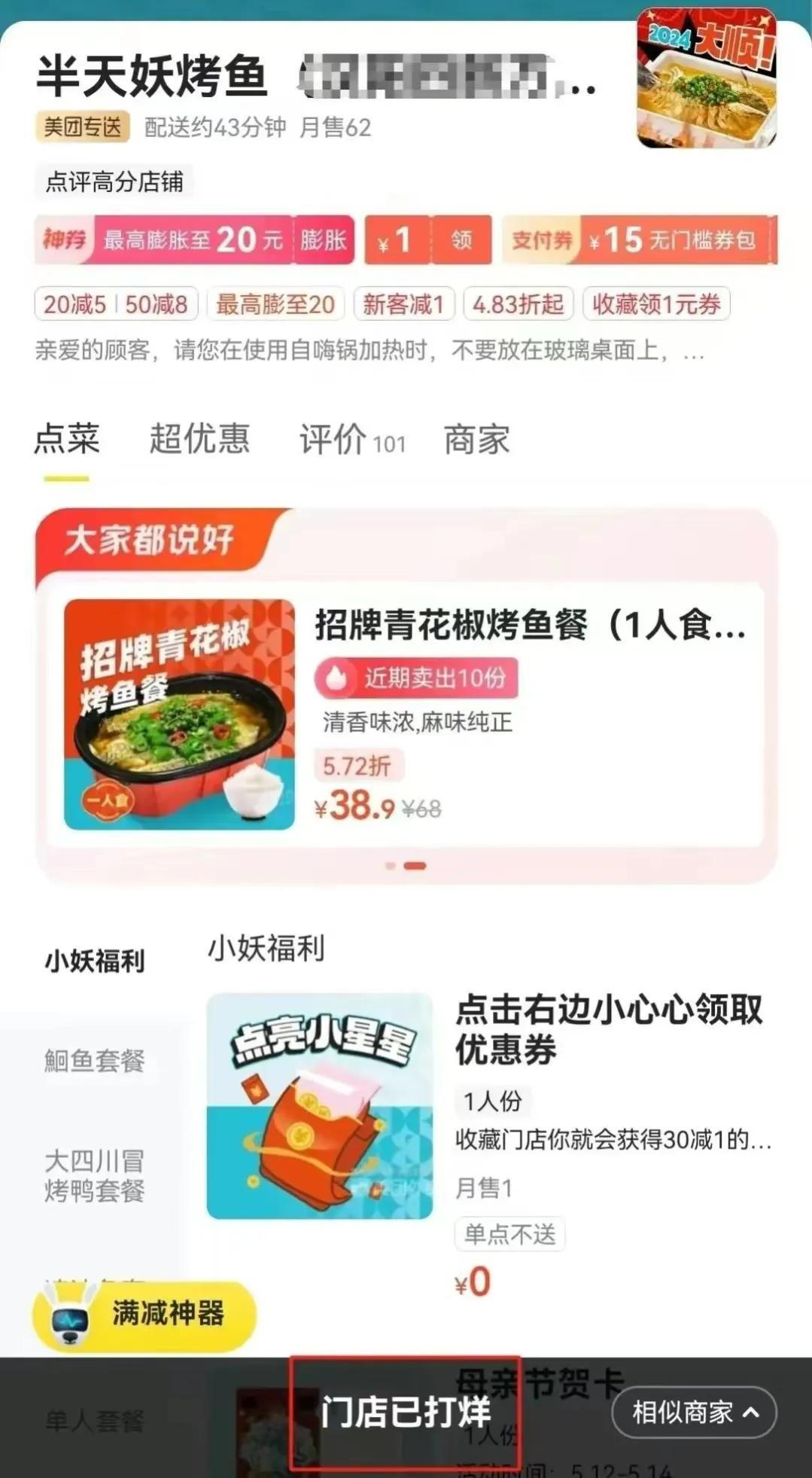Switch to the 超优惠 tab
The width and height of the screenshot is (812, 1478).
pyautogui.click(x=199, y=439)
